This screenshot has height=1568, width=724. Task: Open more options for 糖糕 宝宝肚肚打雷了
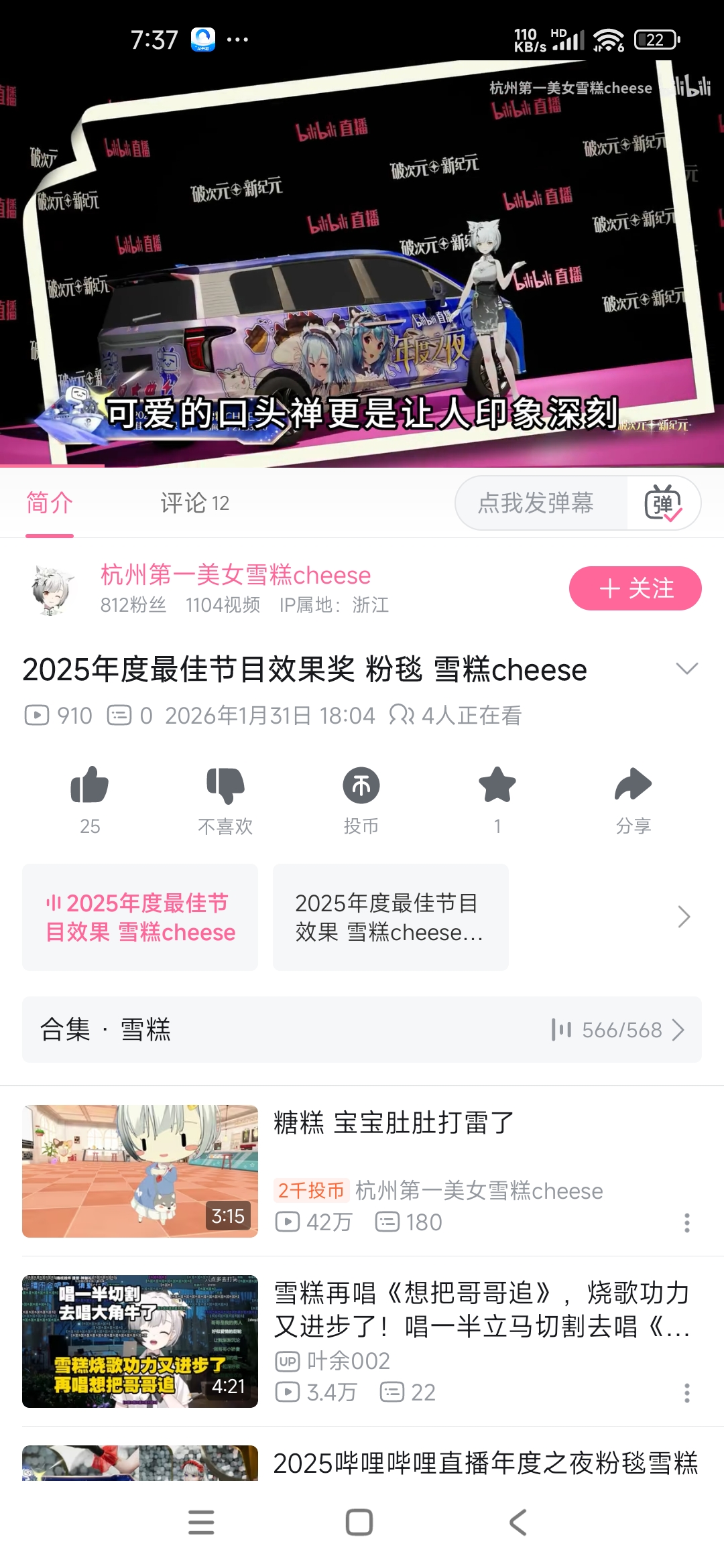coord(686,1222)
